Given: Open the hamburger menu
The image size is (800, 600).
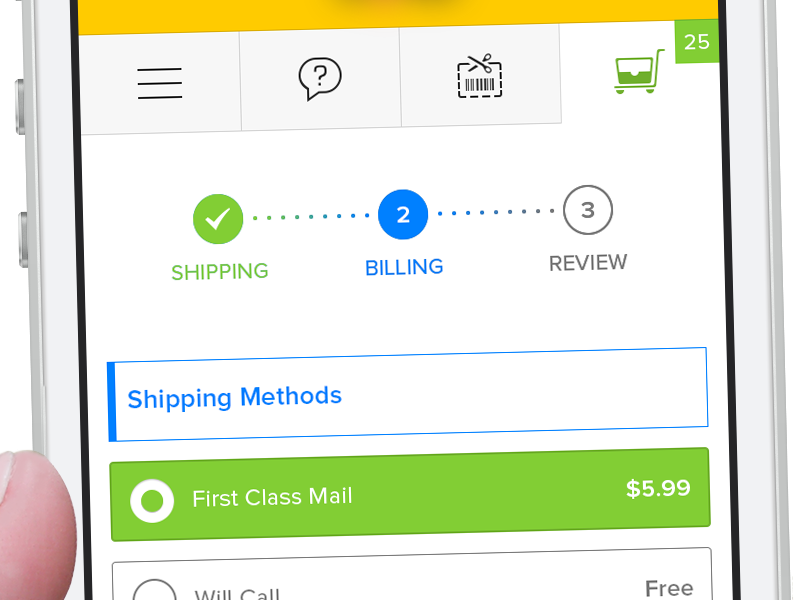Looking at the screenshot, I should click(x=160, y=83).
